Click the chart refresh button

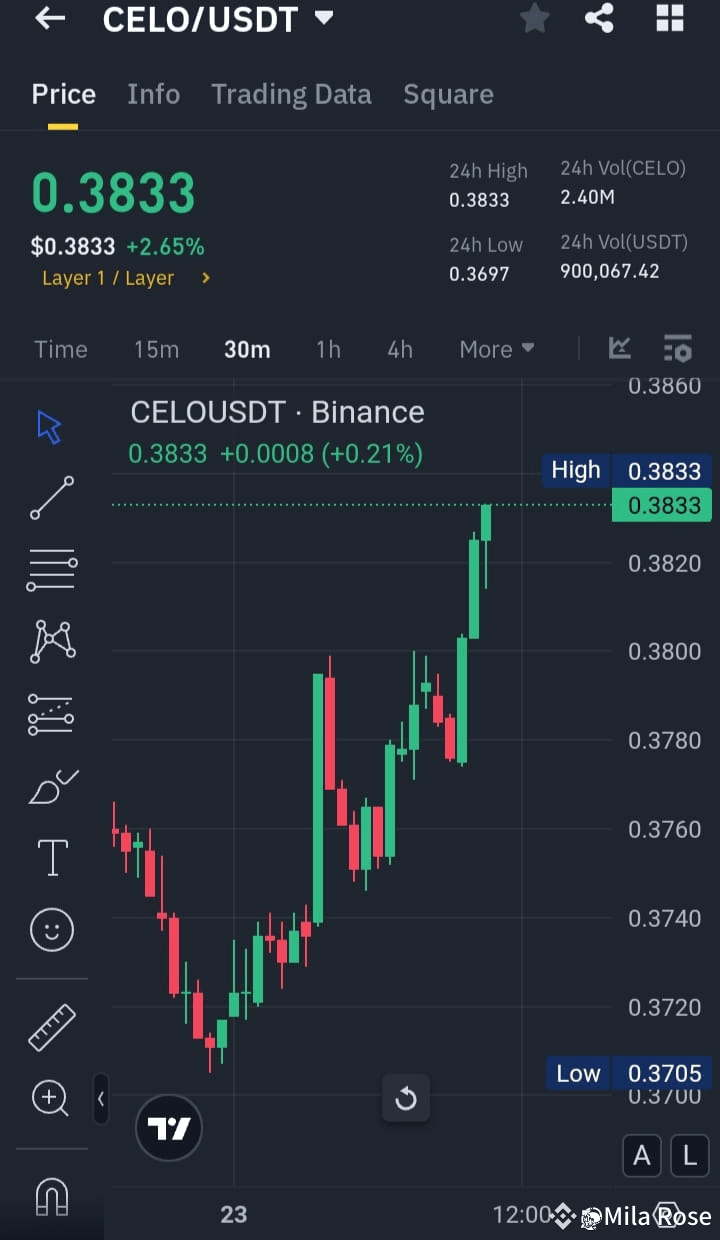[406, 1098]
